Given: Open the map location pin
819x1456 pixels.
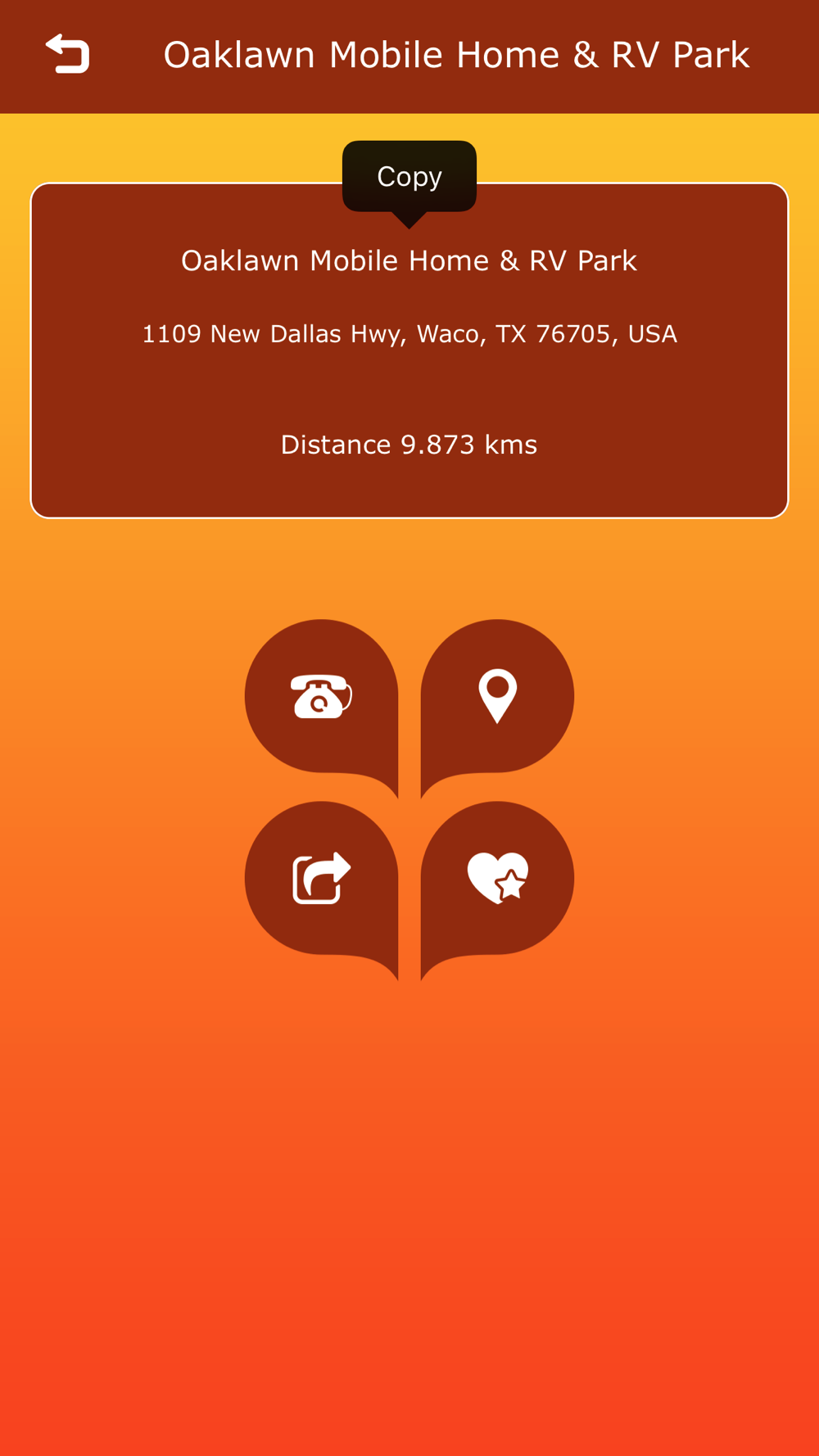Looking at the screenshot, I should (x=497, y=708).
